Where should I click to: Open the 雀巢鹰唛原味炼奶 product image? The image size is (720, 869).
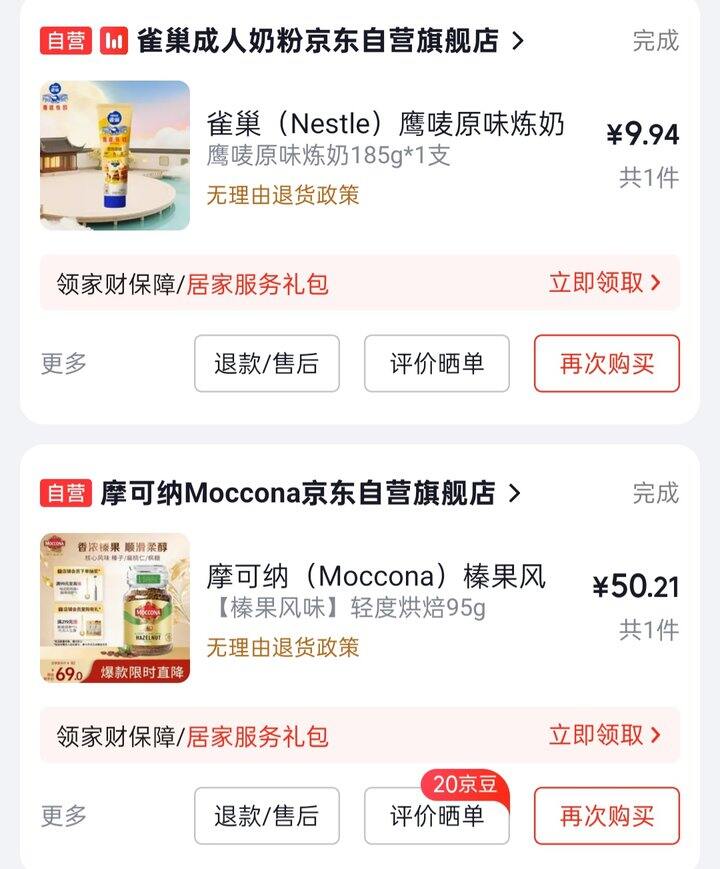tap(115, 156)
